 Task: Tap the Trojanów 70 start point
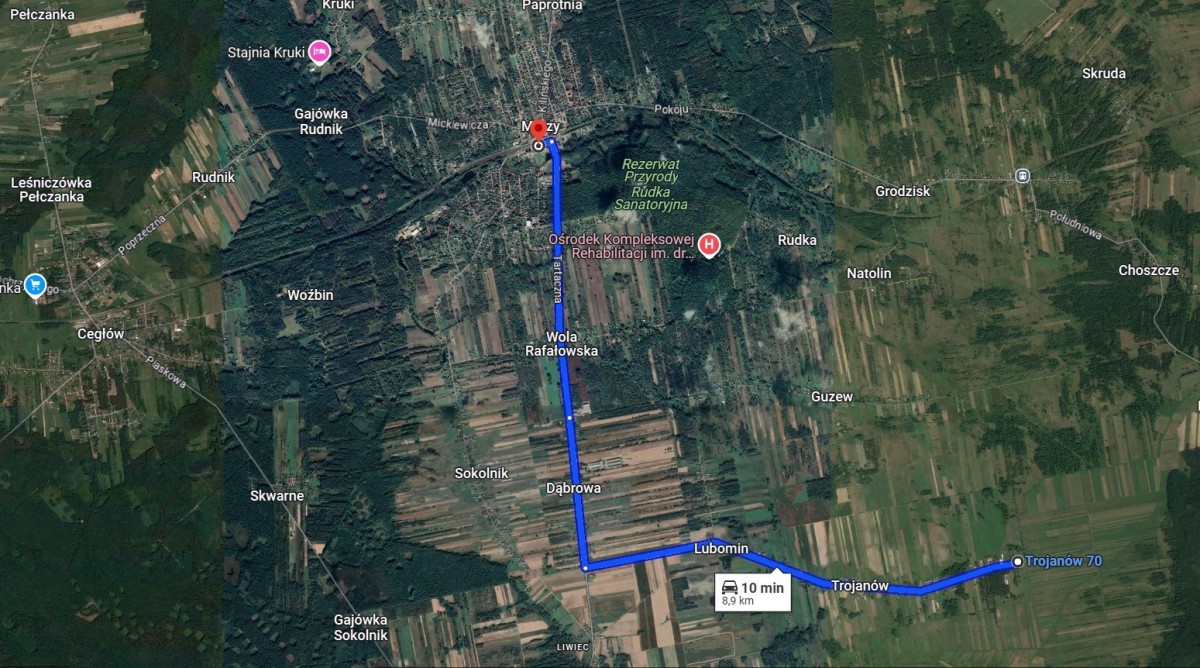click(1017, 562)
